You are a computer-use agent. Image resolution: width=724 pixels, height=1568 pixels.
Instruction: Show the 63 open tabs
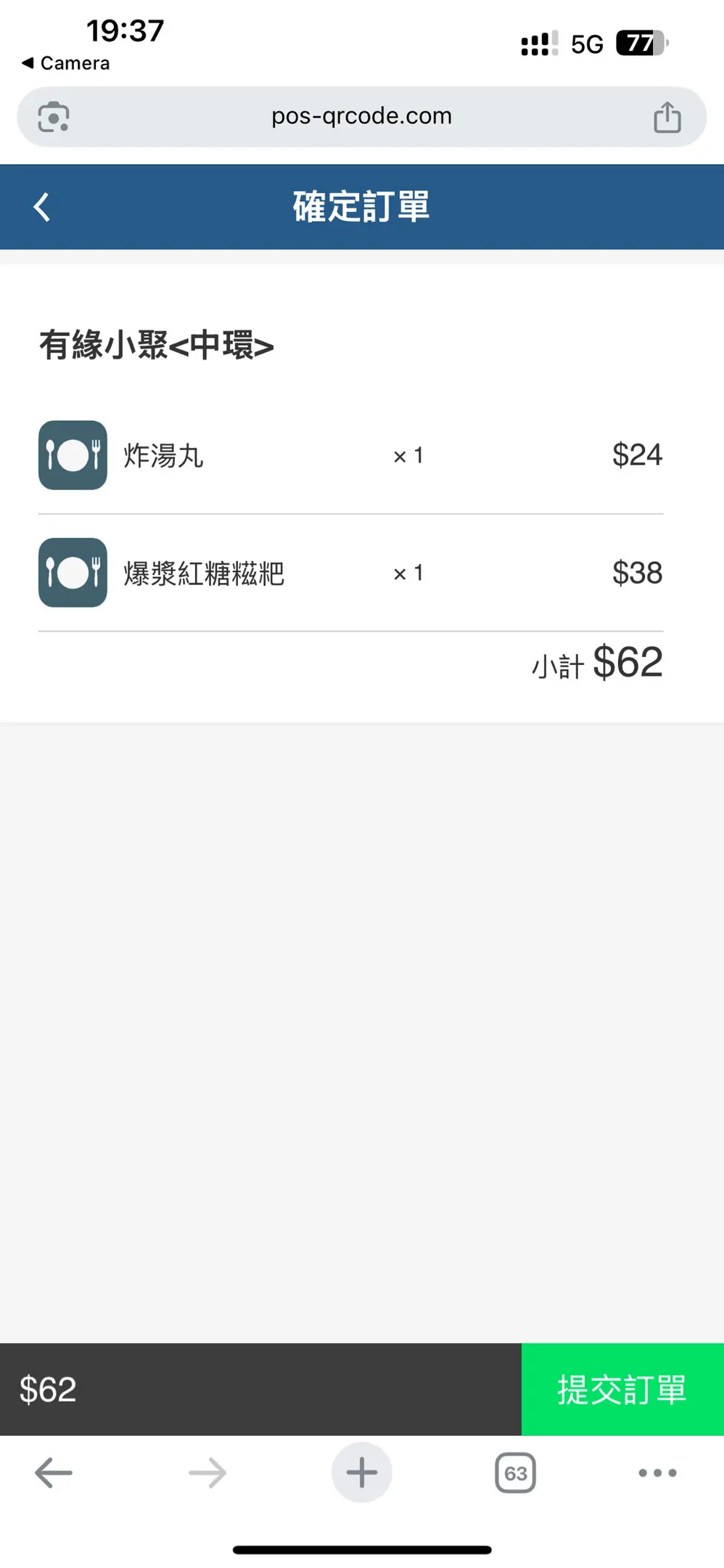point(515,1473)
